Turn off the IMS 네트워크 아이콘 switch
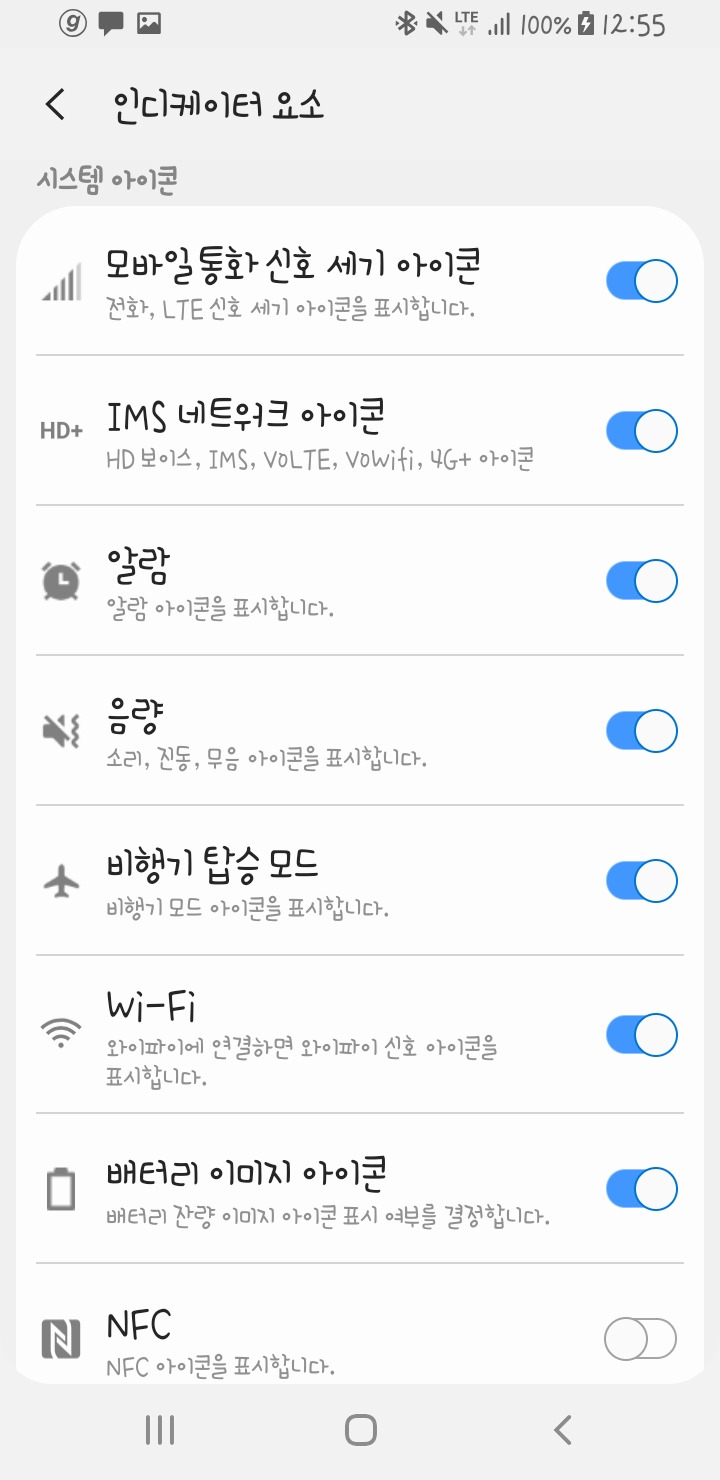 [642, 431]
